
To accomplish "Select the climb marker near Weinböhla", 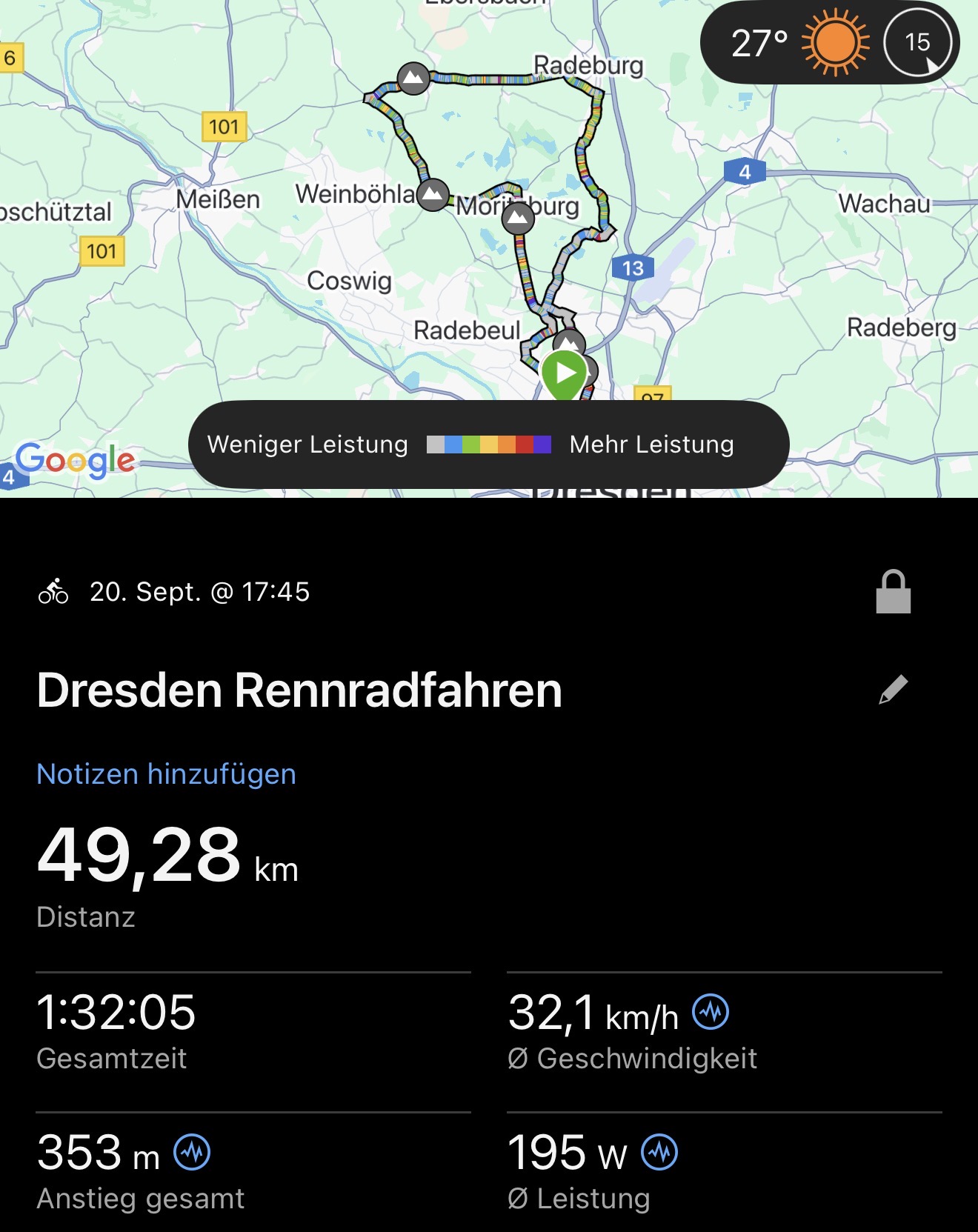I will pos(433,196).
